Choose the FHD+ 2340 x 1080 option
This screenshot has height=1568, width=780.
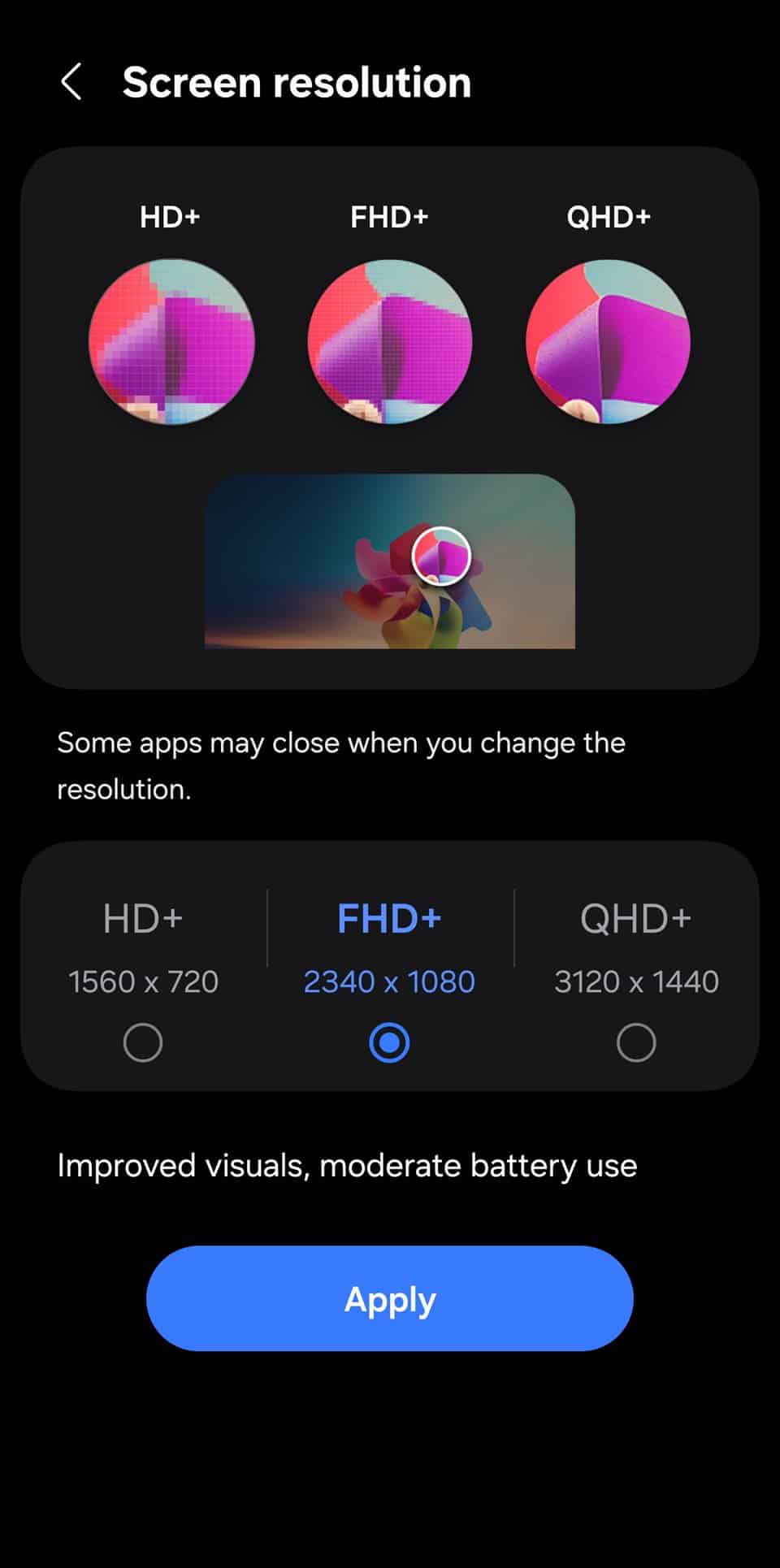coord(389,1042)
